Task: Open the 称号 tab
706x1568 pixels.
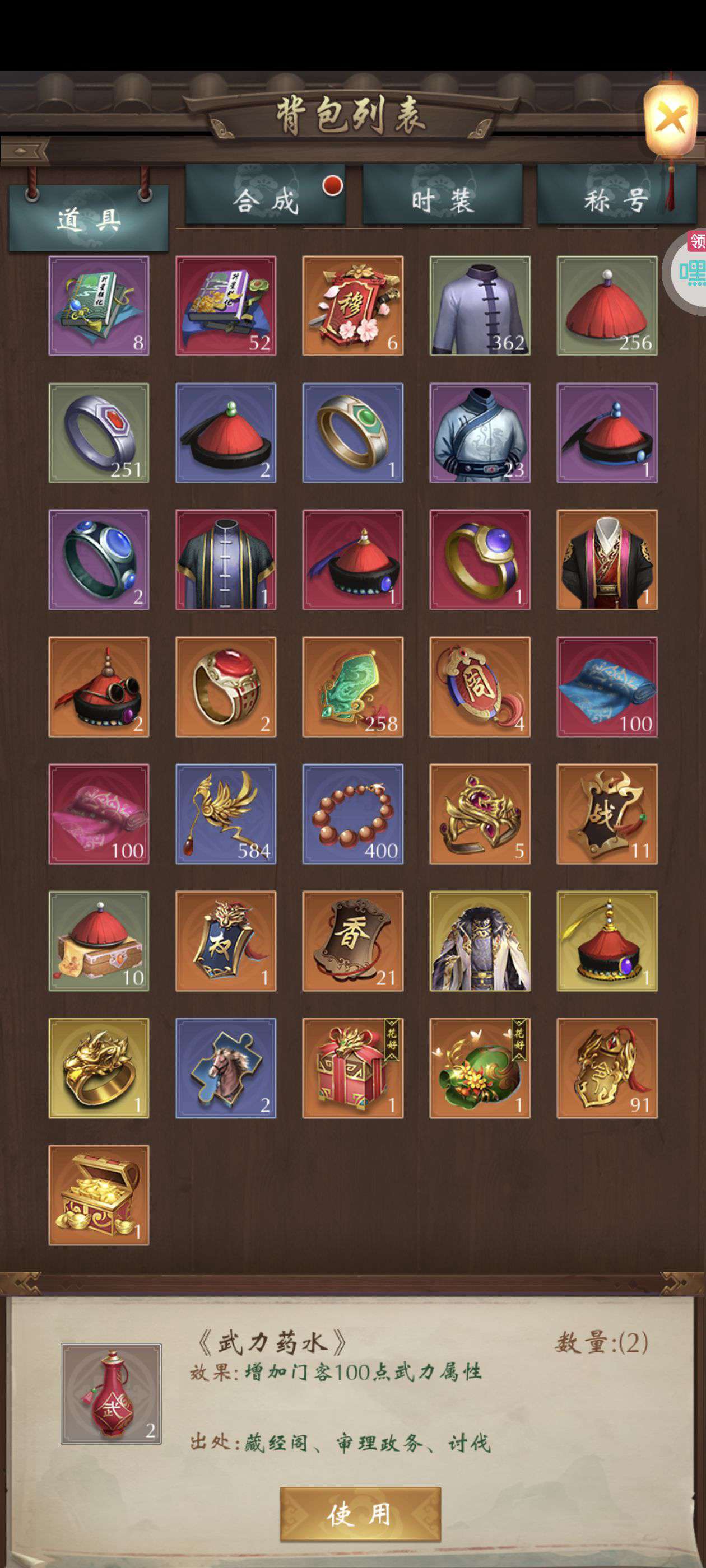Action: [x=616, y=194]
